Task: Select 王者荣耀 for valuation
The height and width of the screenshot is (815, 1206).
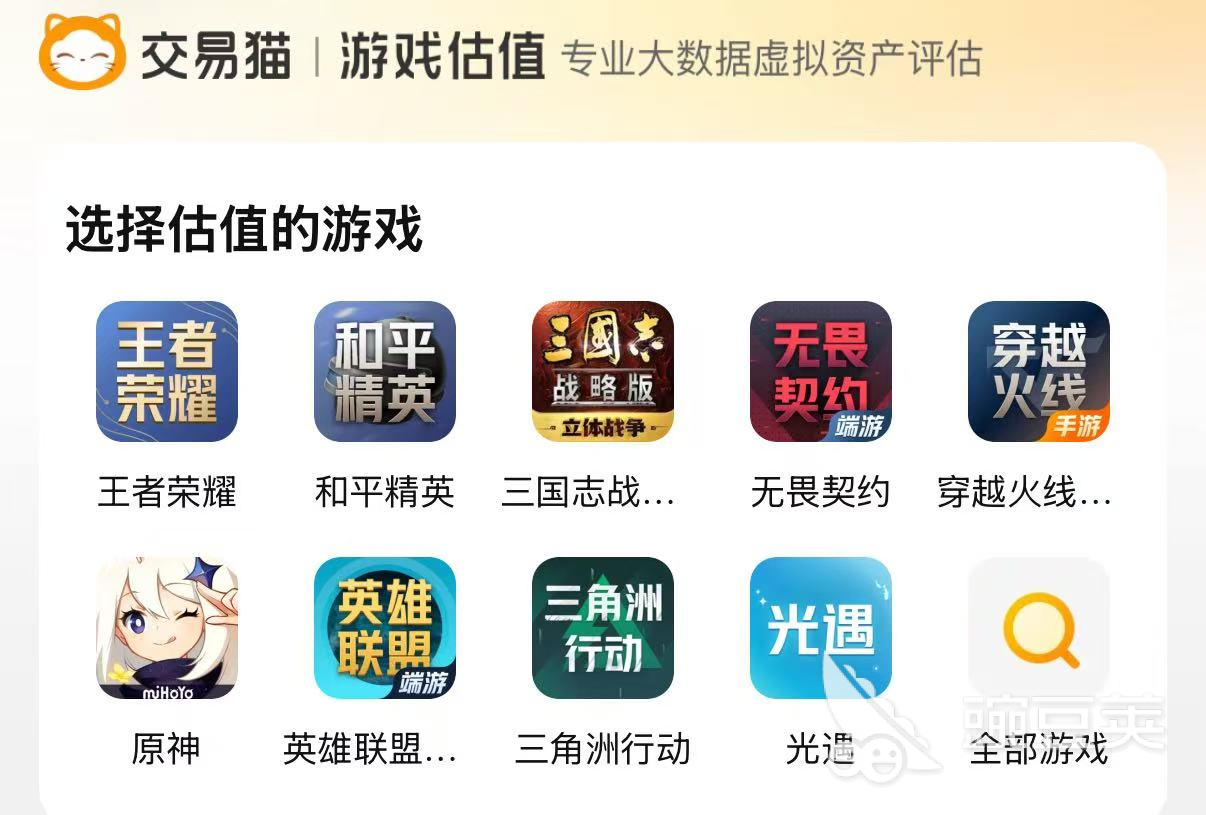Action: coord(166,372)
